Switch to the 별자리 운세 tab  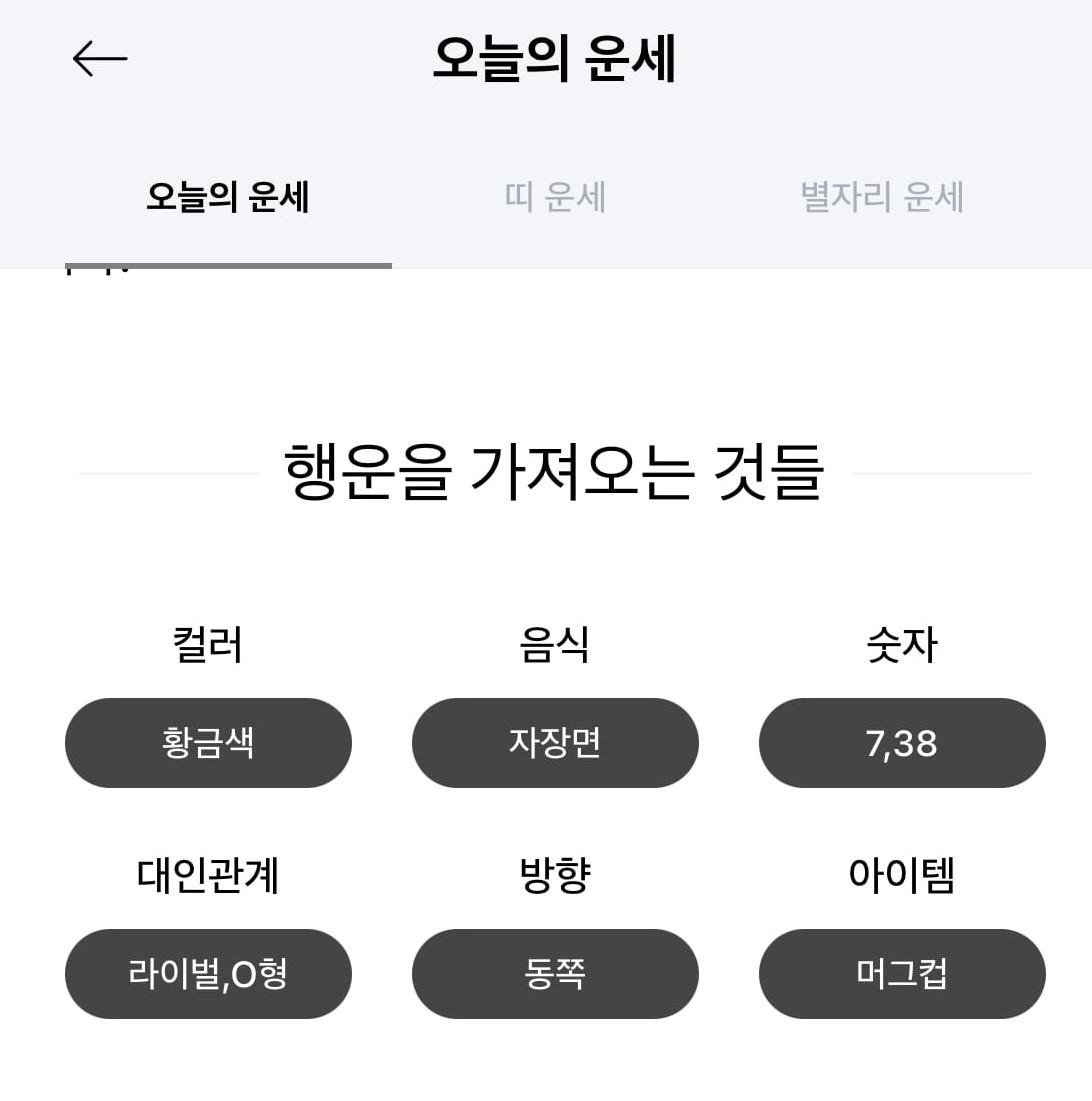point(880,197)
